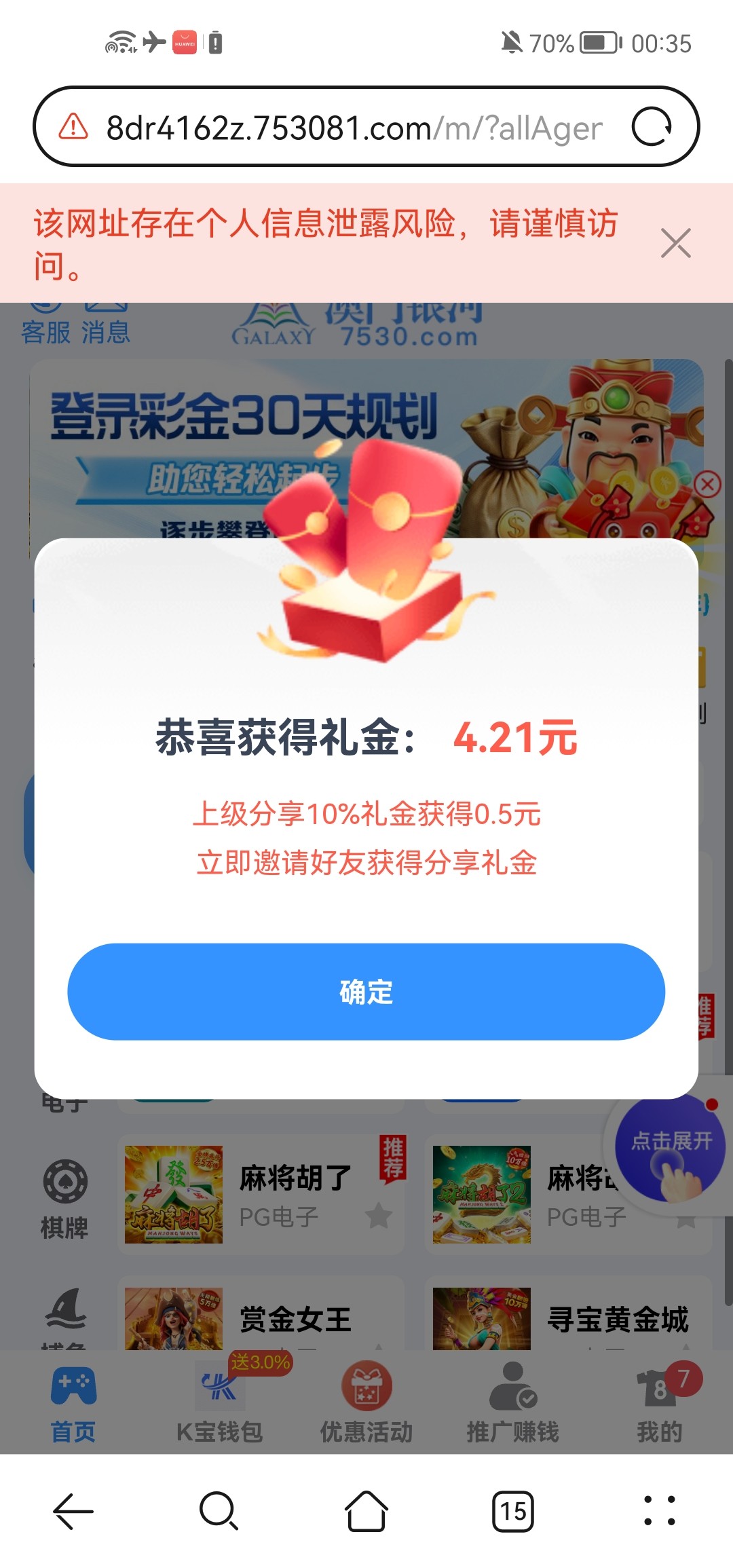Go back using the browser back arrow

click(x=73, y=1512)
